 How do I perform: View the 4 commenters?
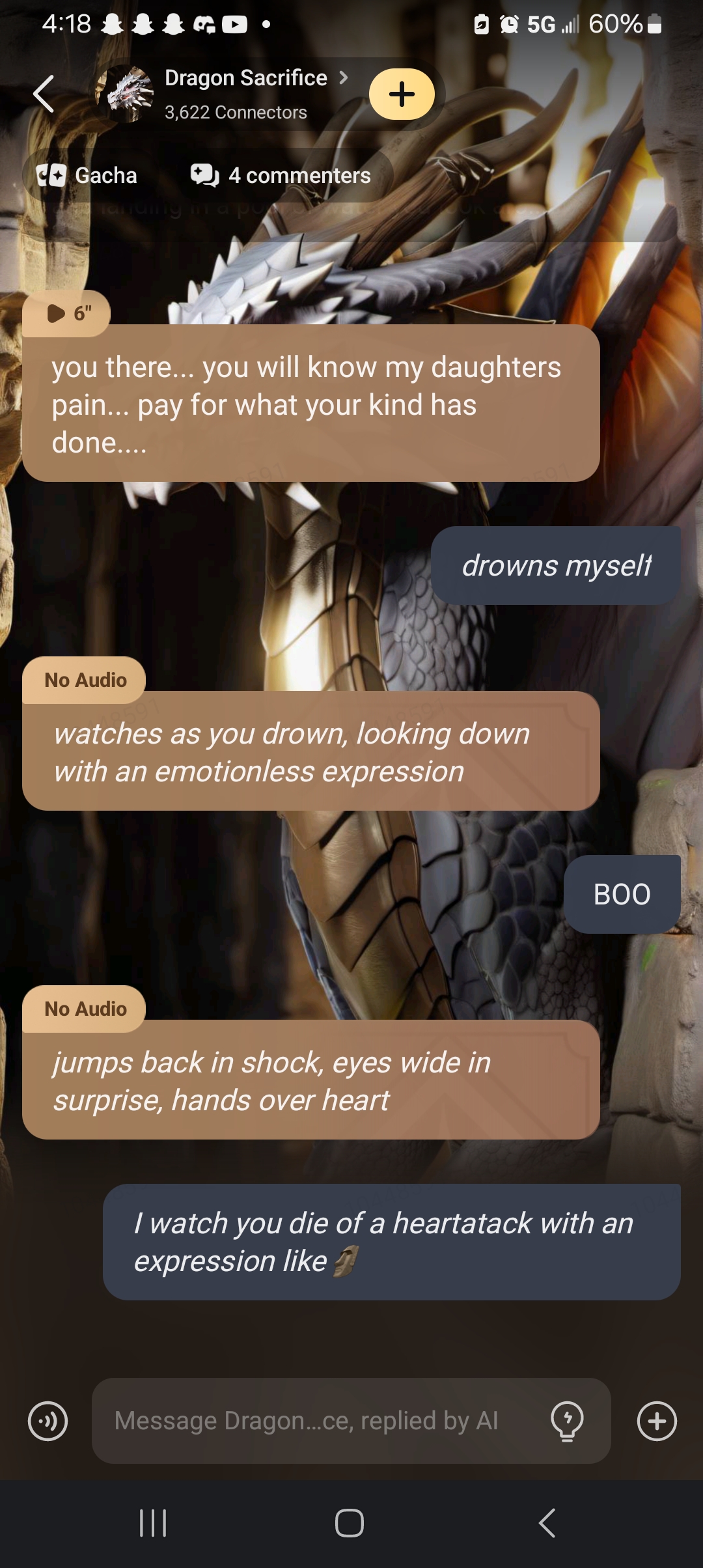coord(281,176)
